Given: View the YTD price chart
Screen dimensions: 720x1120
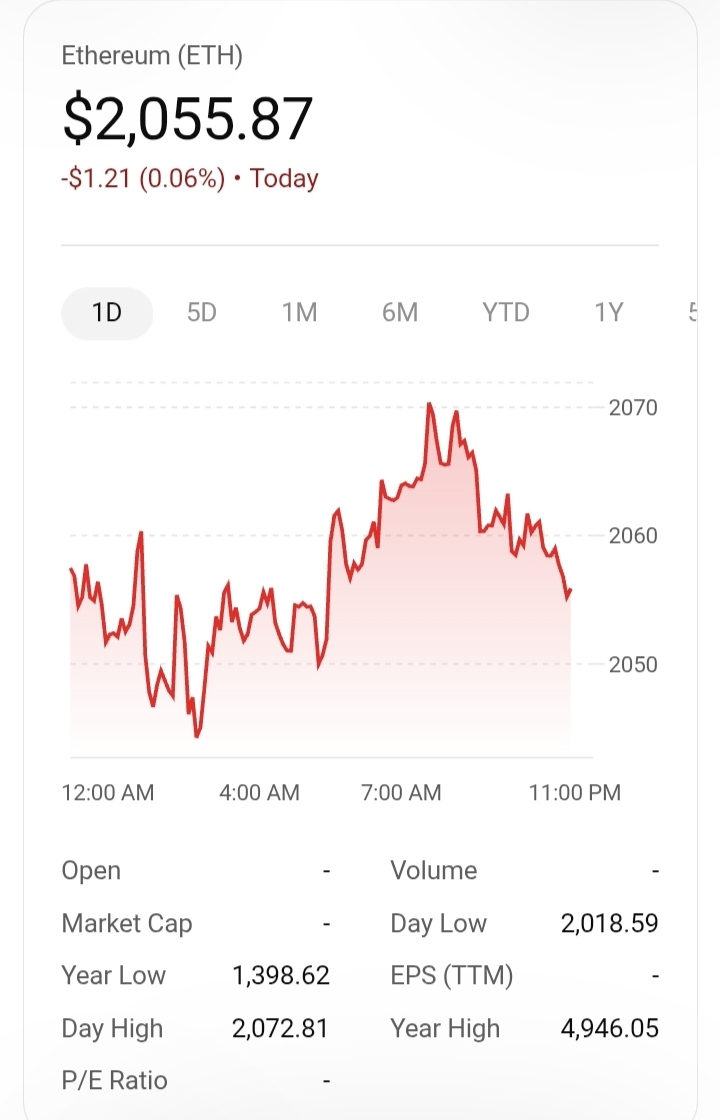Looking at the screenshot, I should point(506,313).
